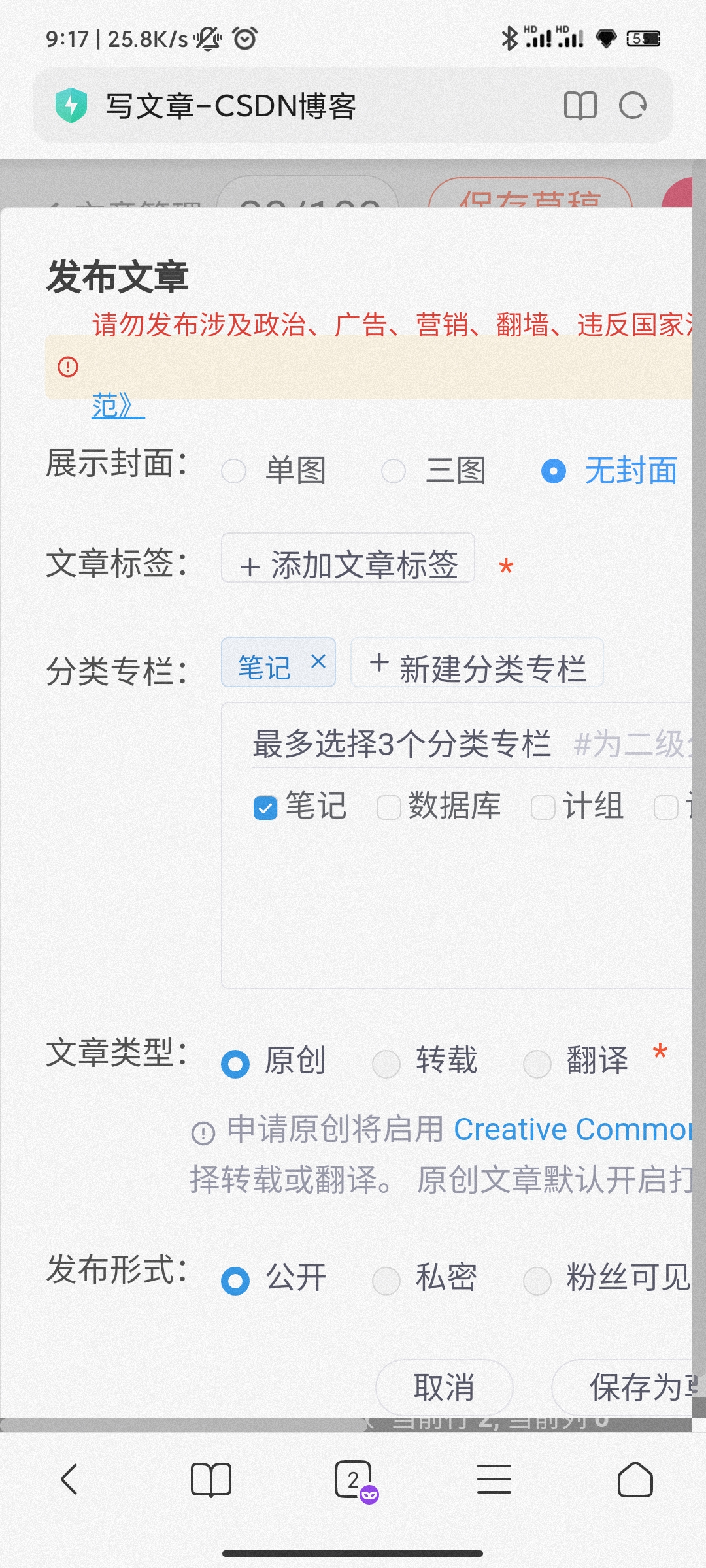Screen dimensions: 706x1568
Task: Open reader mode from the address bar
Action: (580, 105)
